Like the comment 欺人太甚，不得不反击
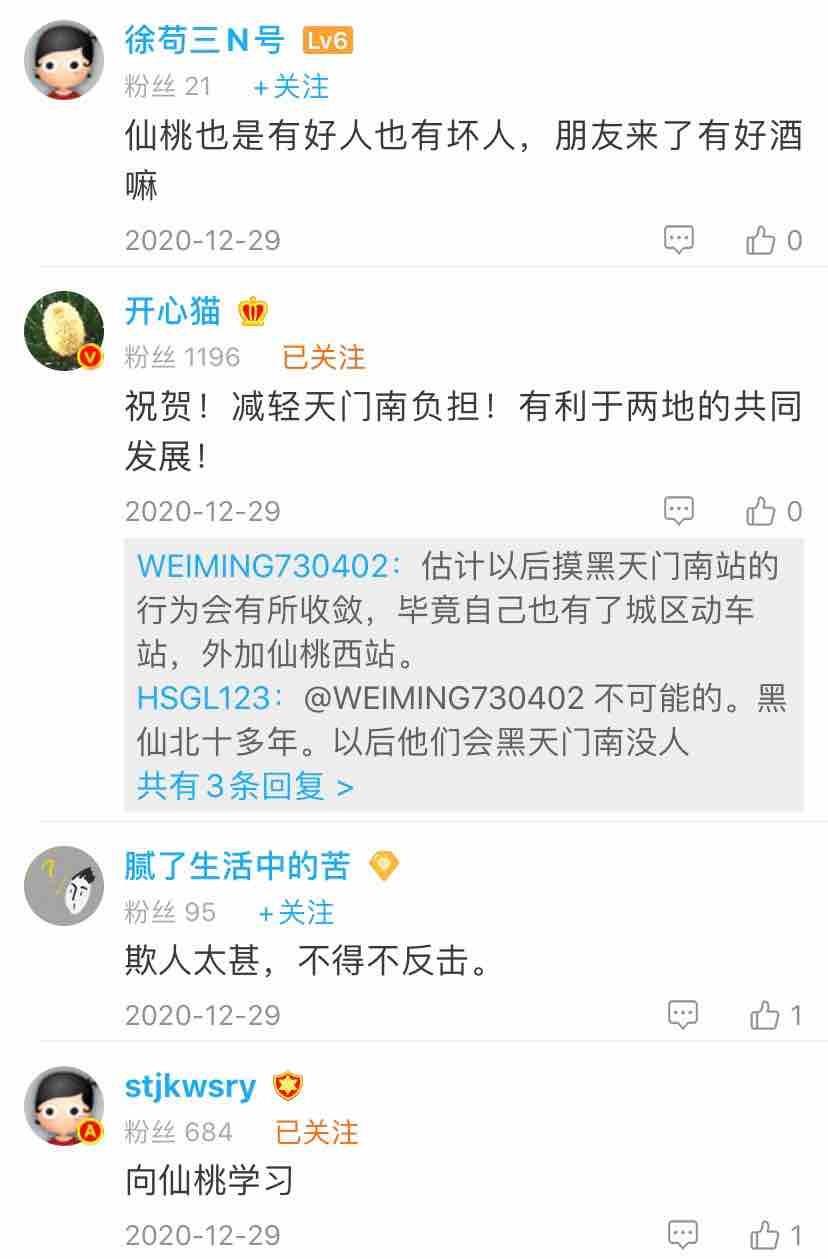828x1259 pixels. point(766,1015)
